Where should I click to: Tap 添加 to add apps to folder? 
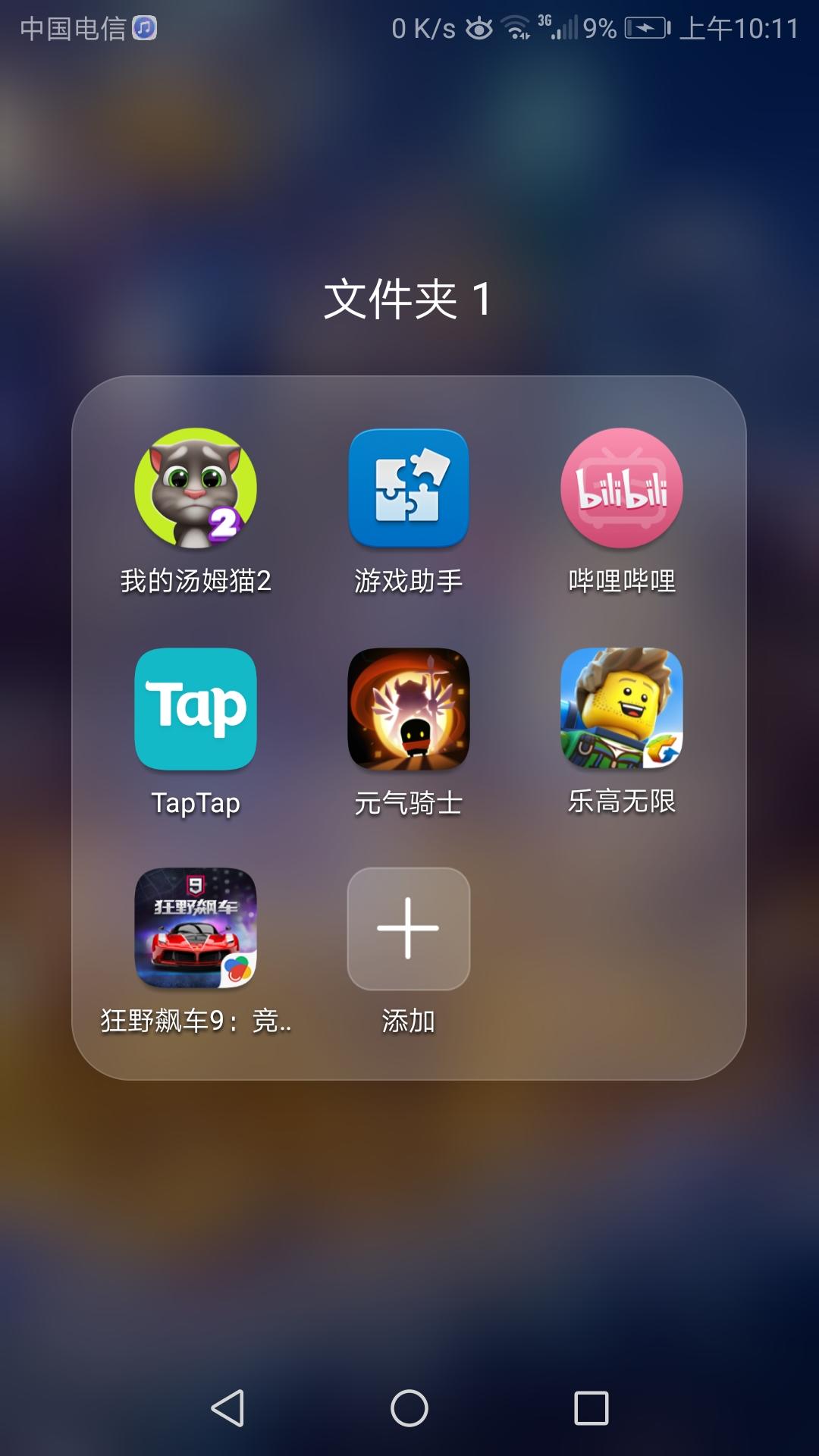tap(409, 928)
